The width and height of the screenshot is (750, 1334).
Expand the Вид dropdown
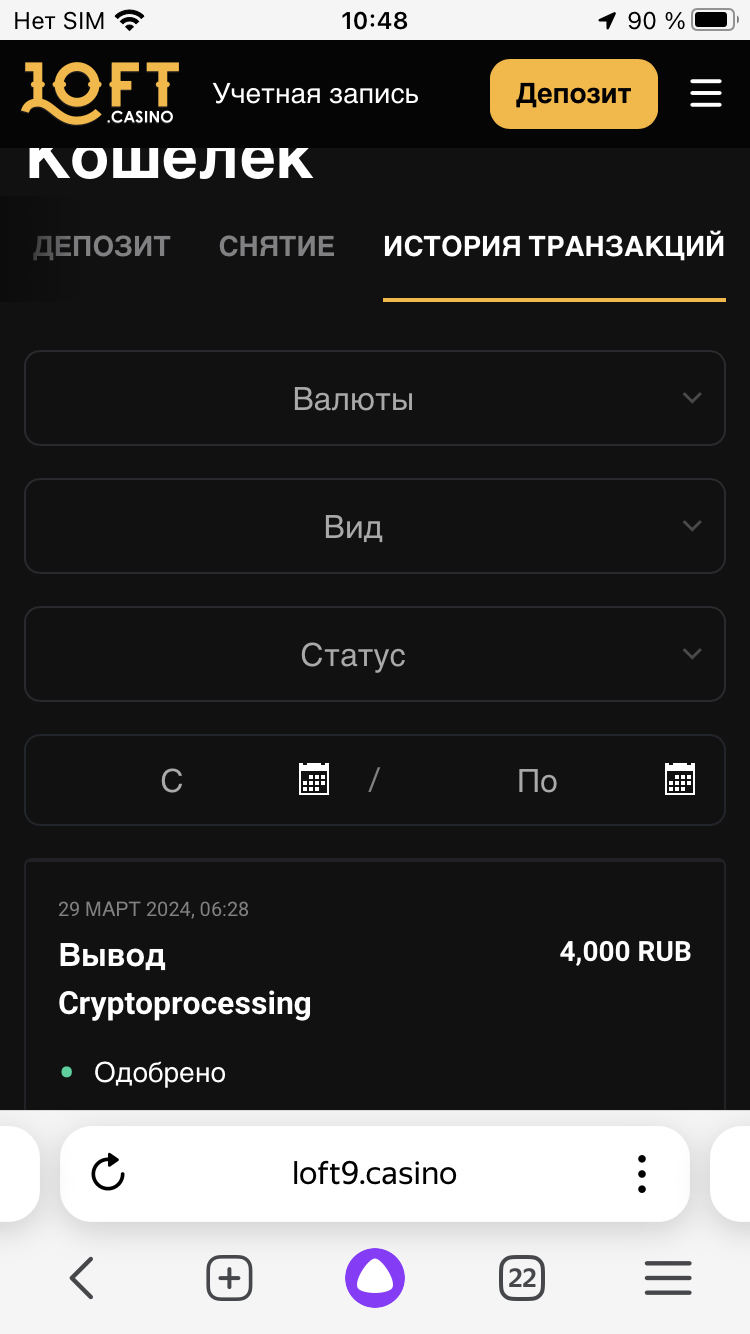coord(374,526)
